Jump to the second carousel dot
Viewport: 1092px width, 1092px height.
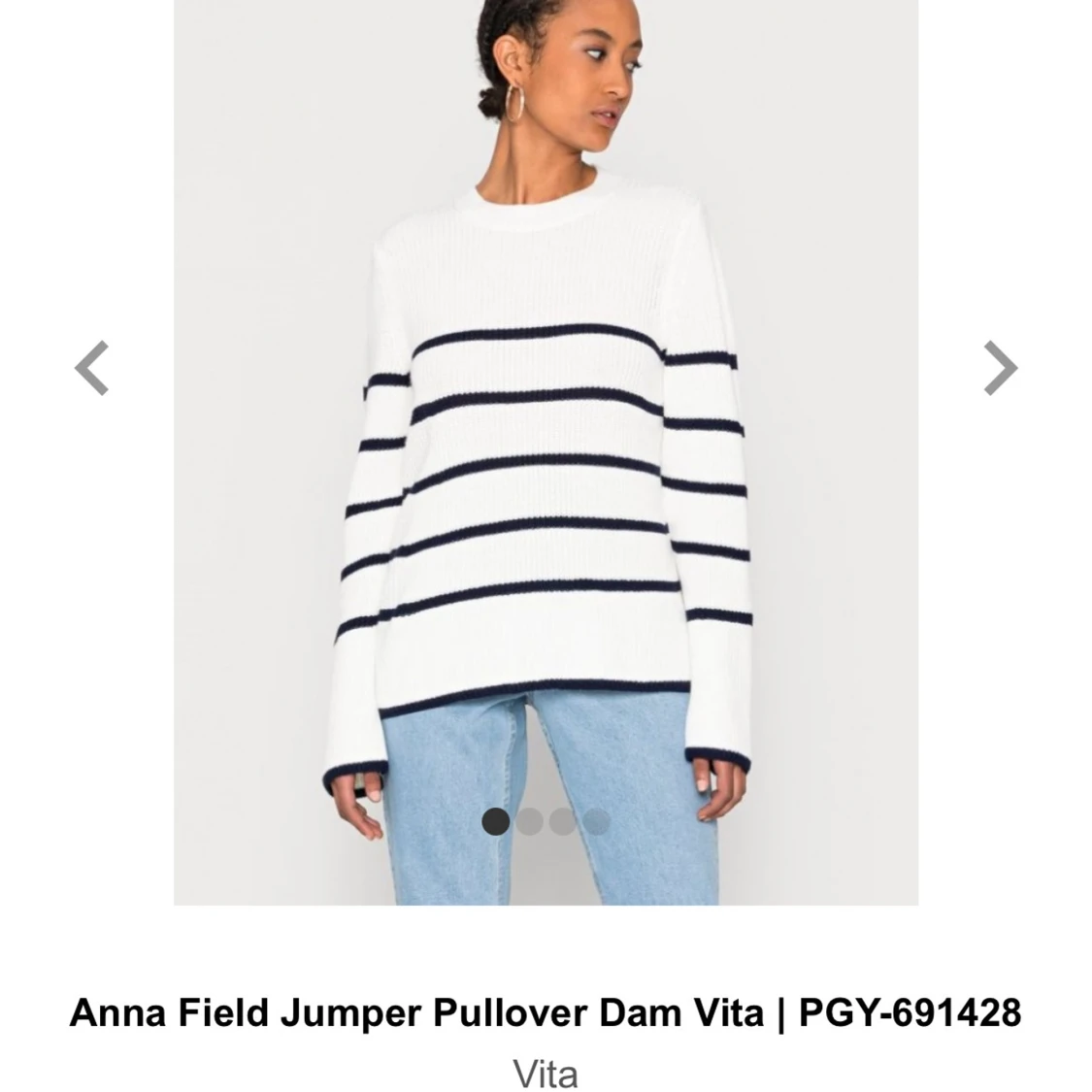tap(529, 821)
